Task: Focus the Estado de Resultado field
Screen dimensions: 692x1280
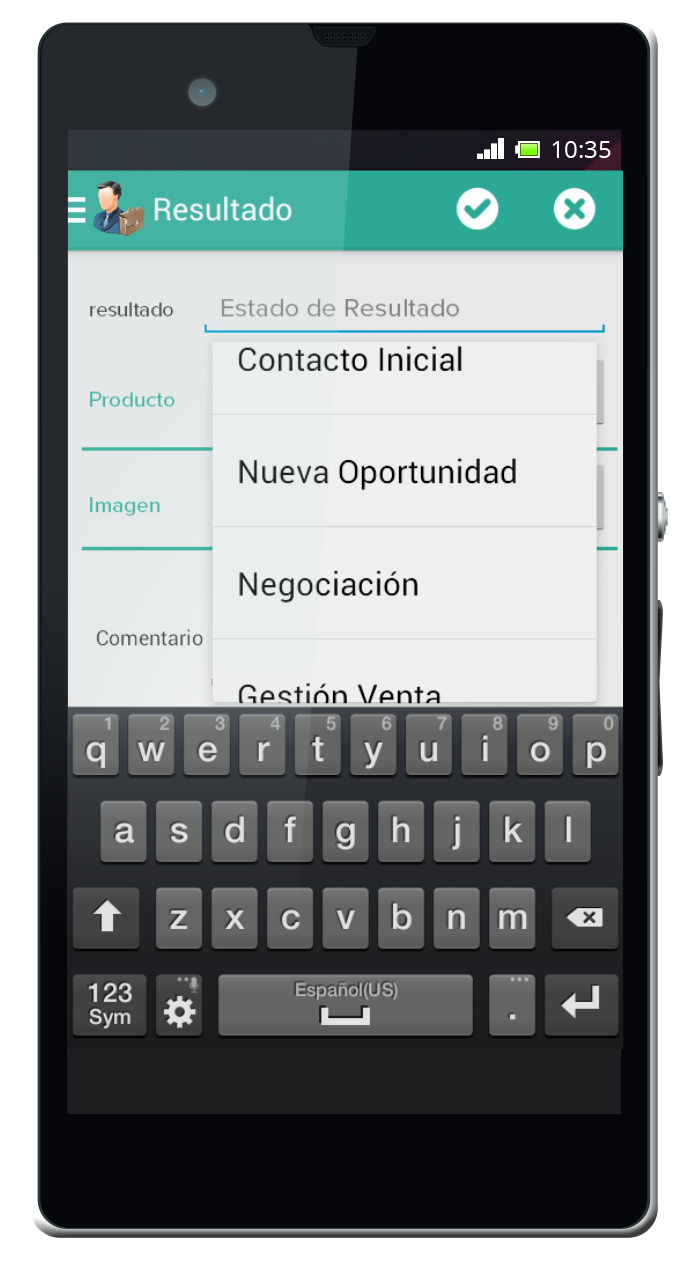Action: 404,309
